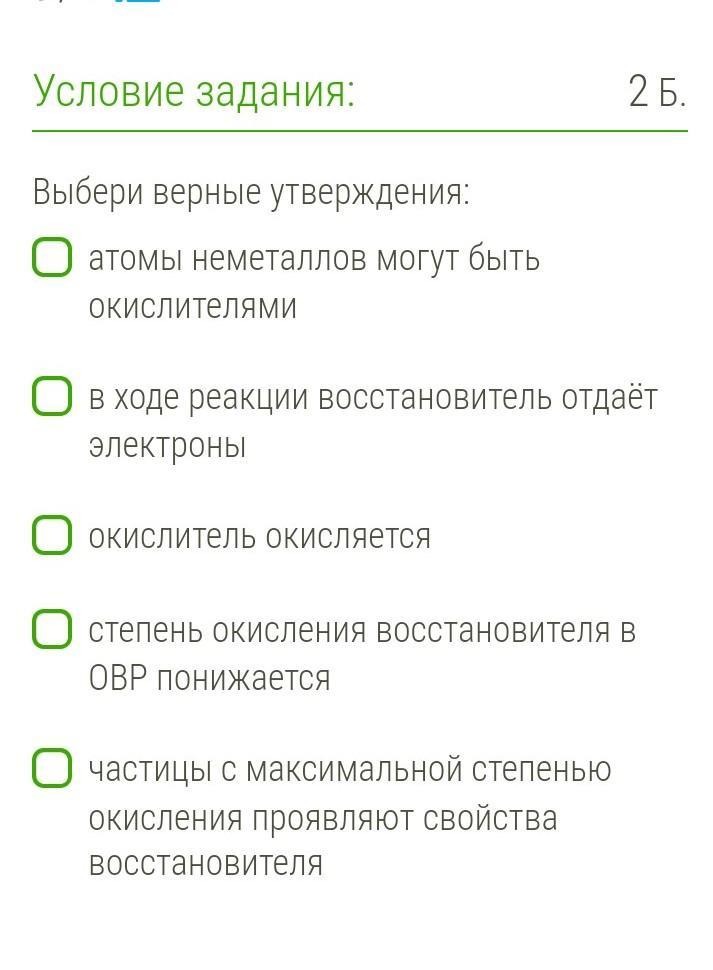
Task: Tick the 'окислитель окисляется' checkbox
Action: [x=52, y=535]
